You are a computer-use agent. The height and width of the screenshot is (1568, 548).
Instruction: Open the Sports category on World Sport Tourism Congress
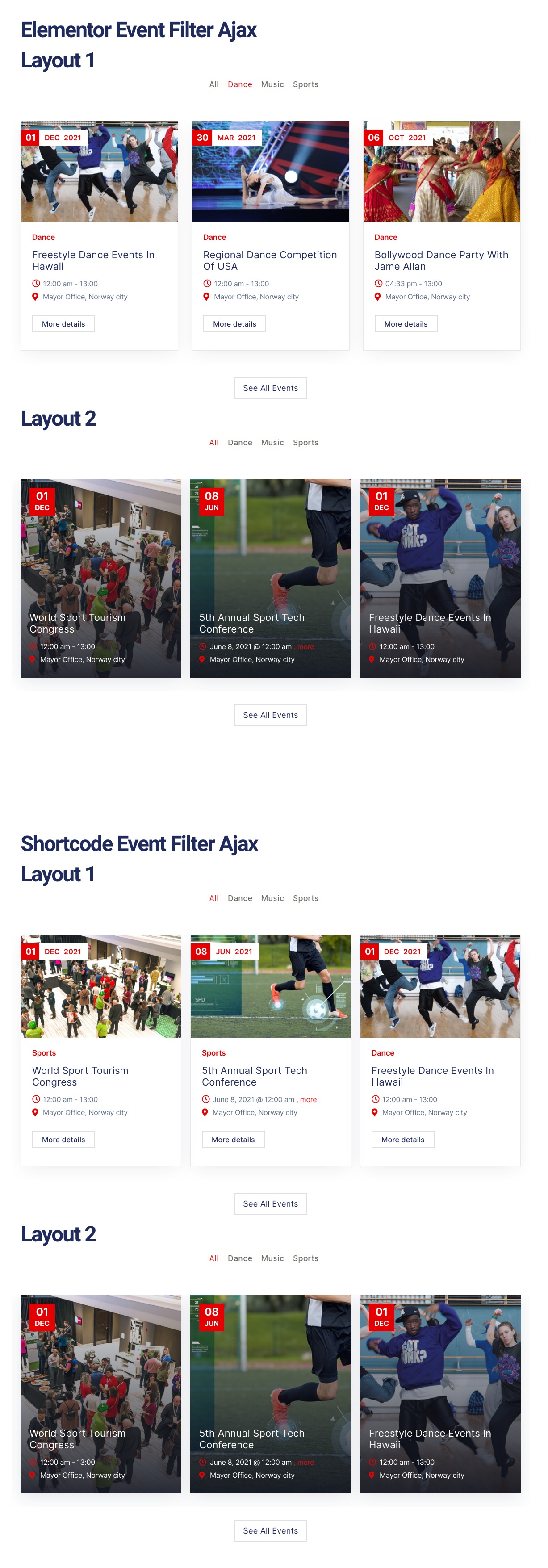44,1053
